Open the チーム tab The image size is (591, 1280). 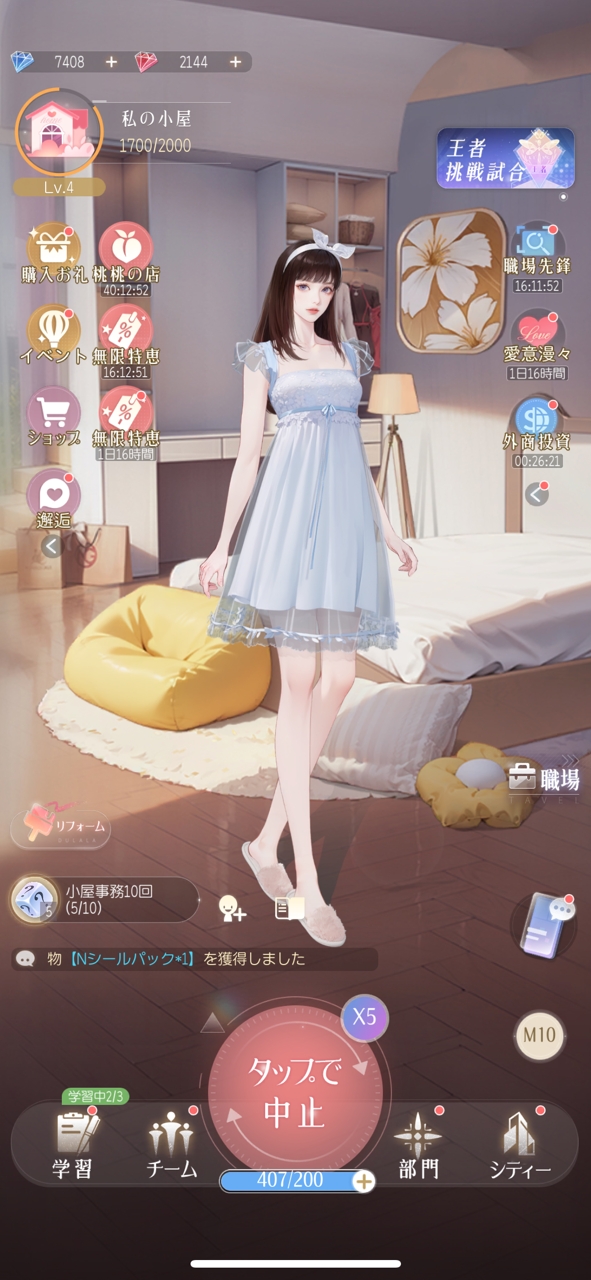172,1143
